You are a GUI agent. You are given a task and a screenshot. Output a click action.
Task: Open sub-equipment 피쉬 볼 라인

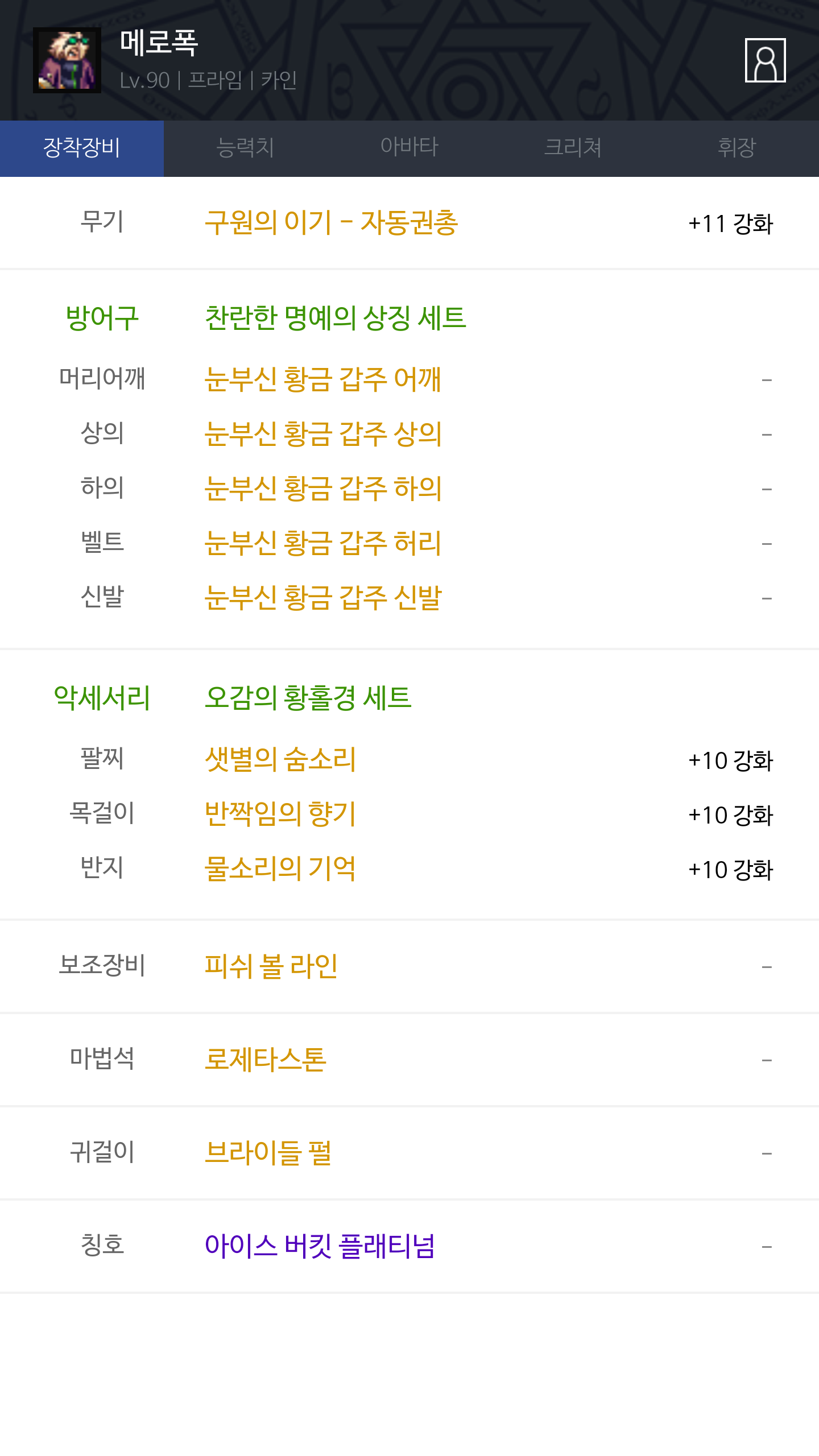(x=271, y=966)
